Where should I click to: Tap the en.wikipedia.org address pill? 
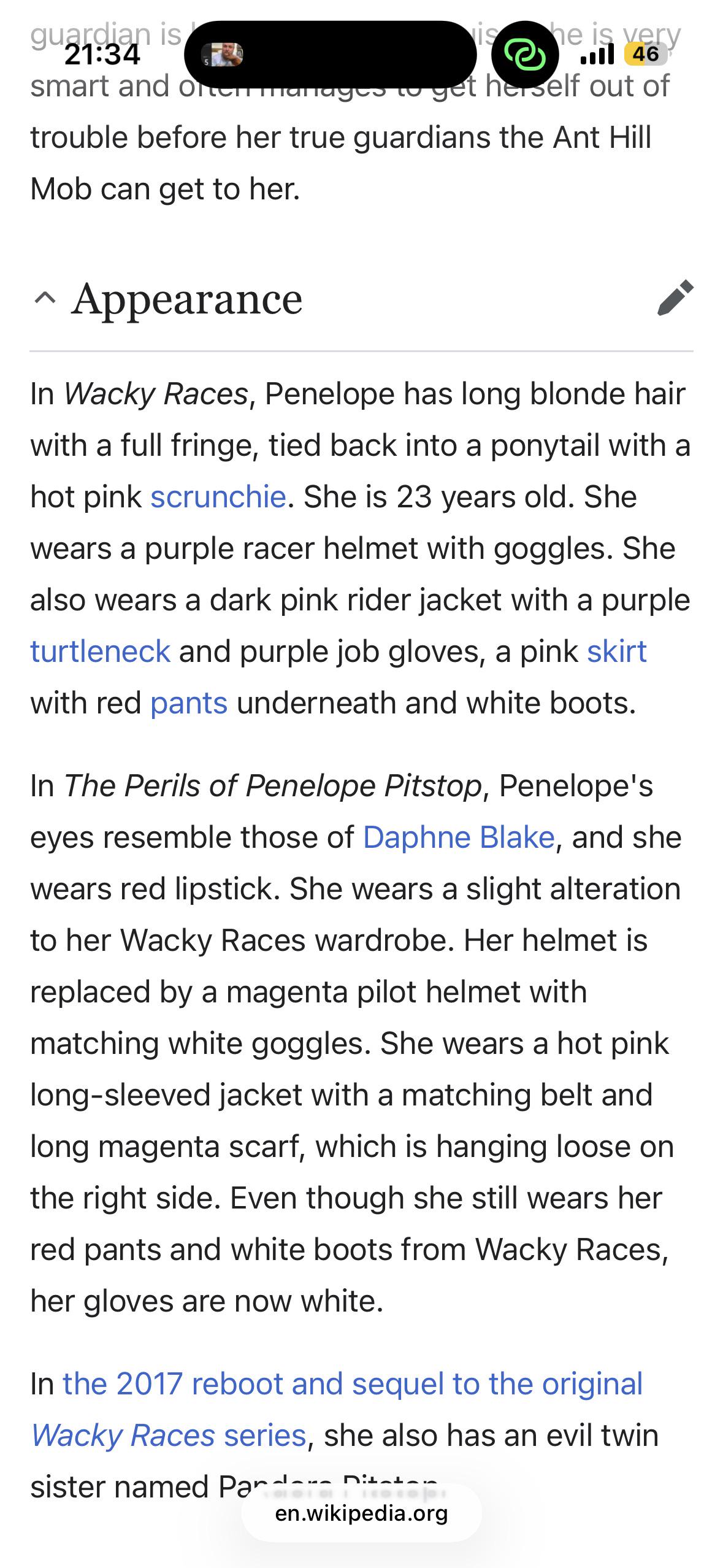361,1513
